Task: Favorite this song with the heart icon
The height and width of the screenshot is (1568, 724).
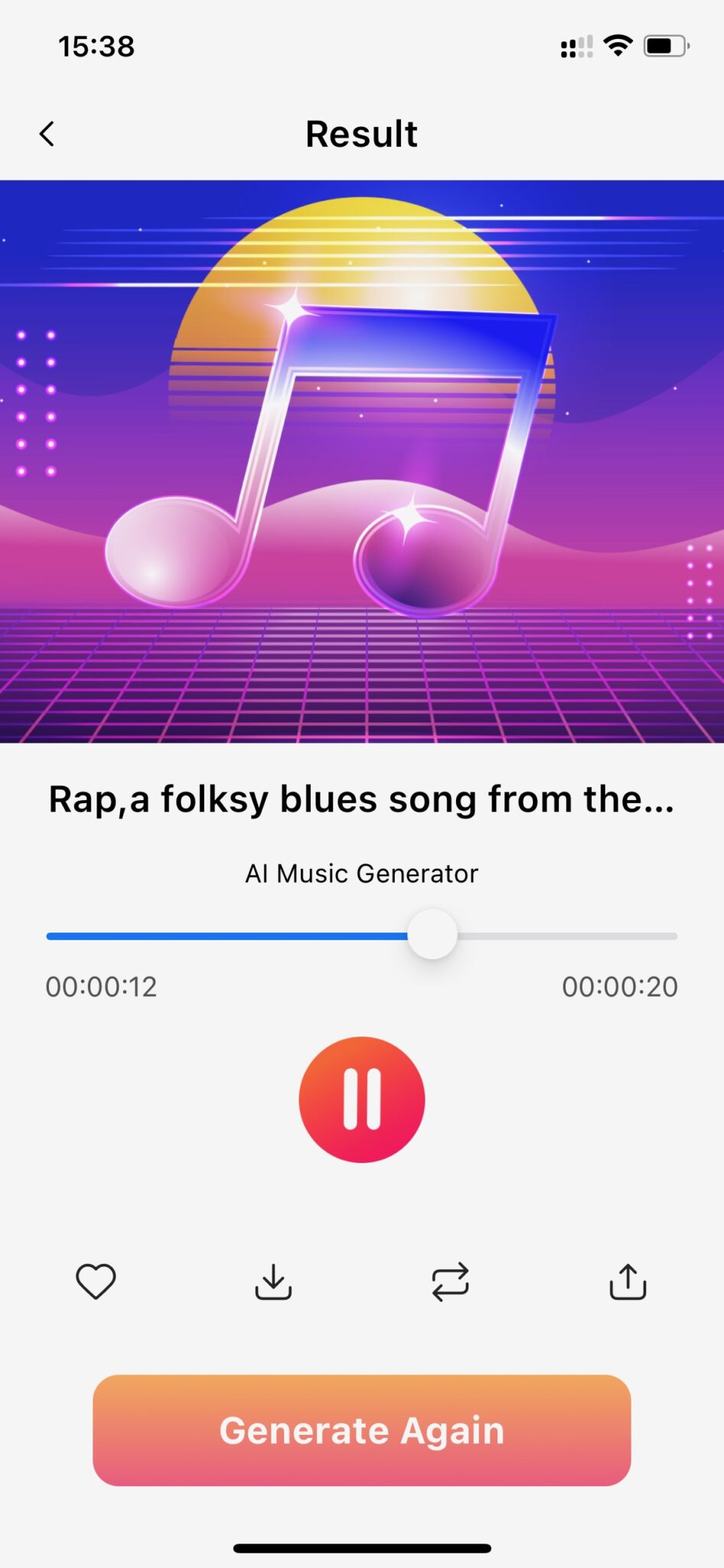Action: pos(95,1282)
